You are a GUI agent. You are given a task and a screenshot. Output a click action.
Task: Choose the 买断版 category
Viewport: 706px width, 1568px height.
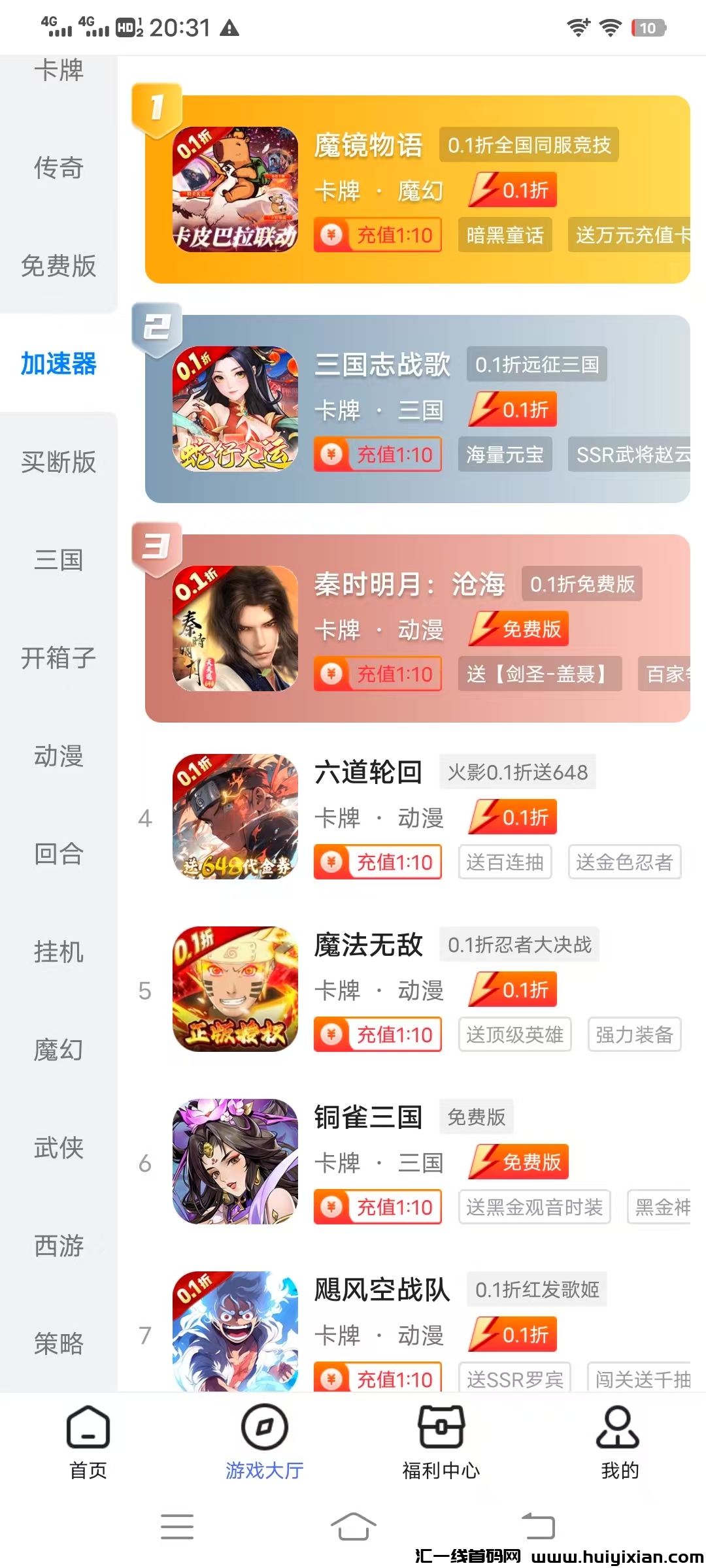pyautogui.click(x=59, y=462)
